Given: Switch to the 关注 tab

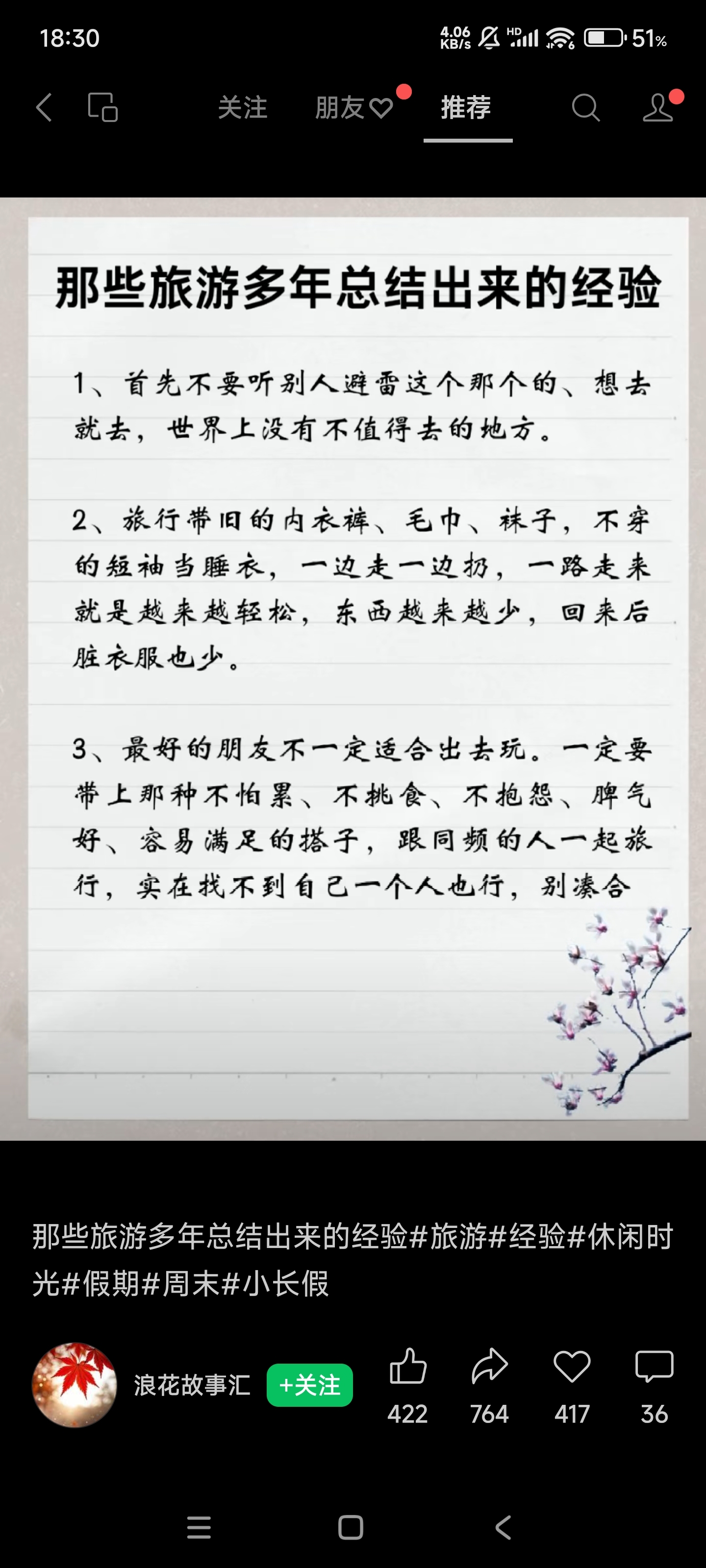Looking at the screenshot, I should point(242,108).
